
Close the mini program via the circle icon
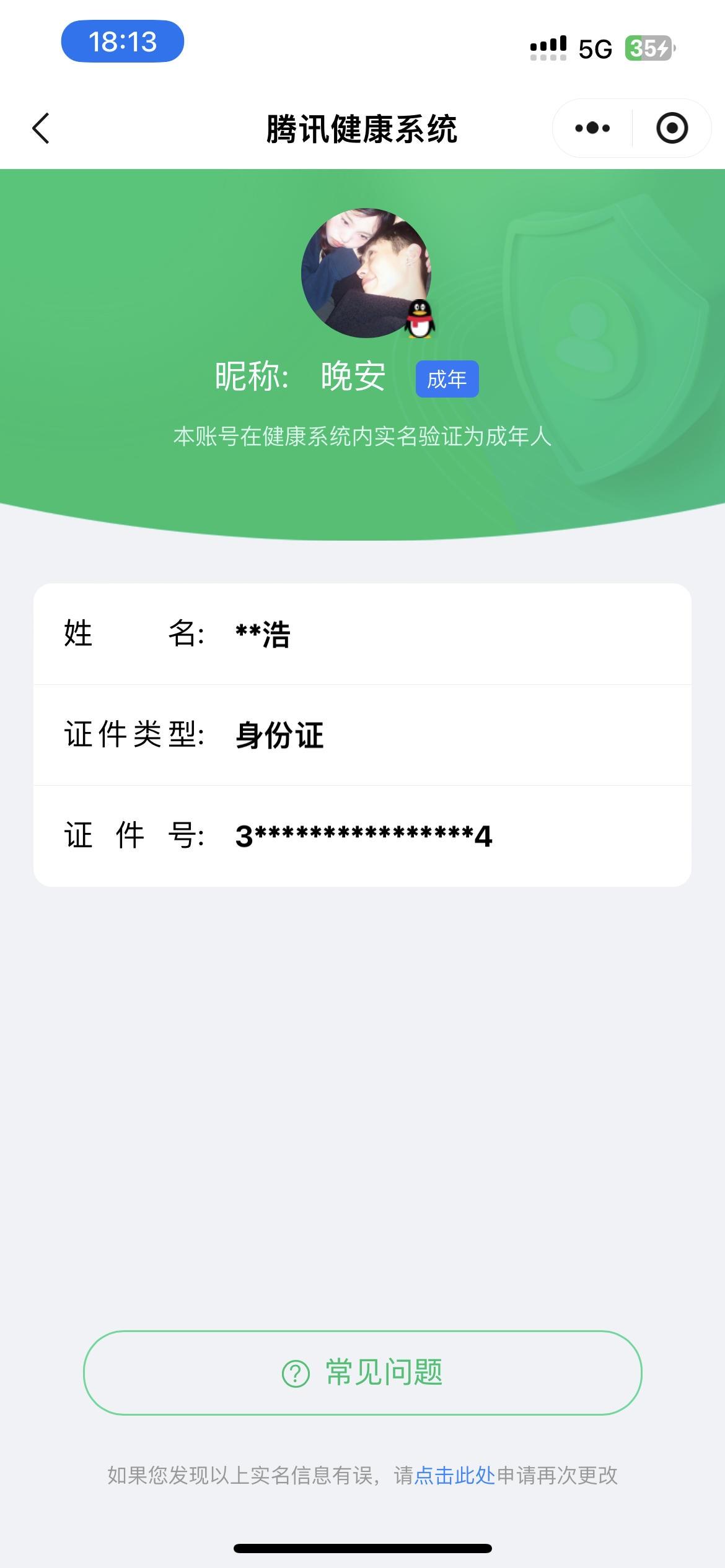click(x=672, y=129)
